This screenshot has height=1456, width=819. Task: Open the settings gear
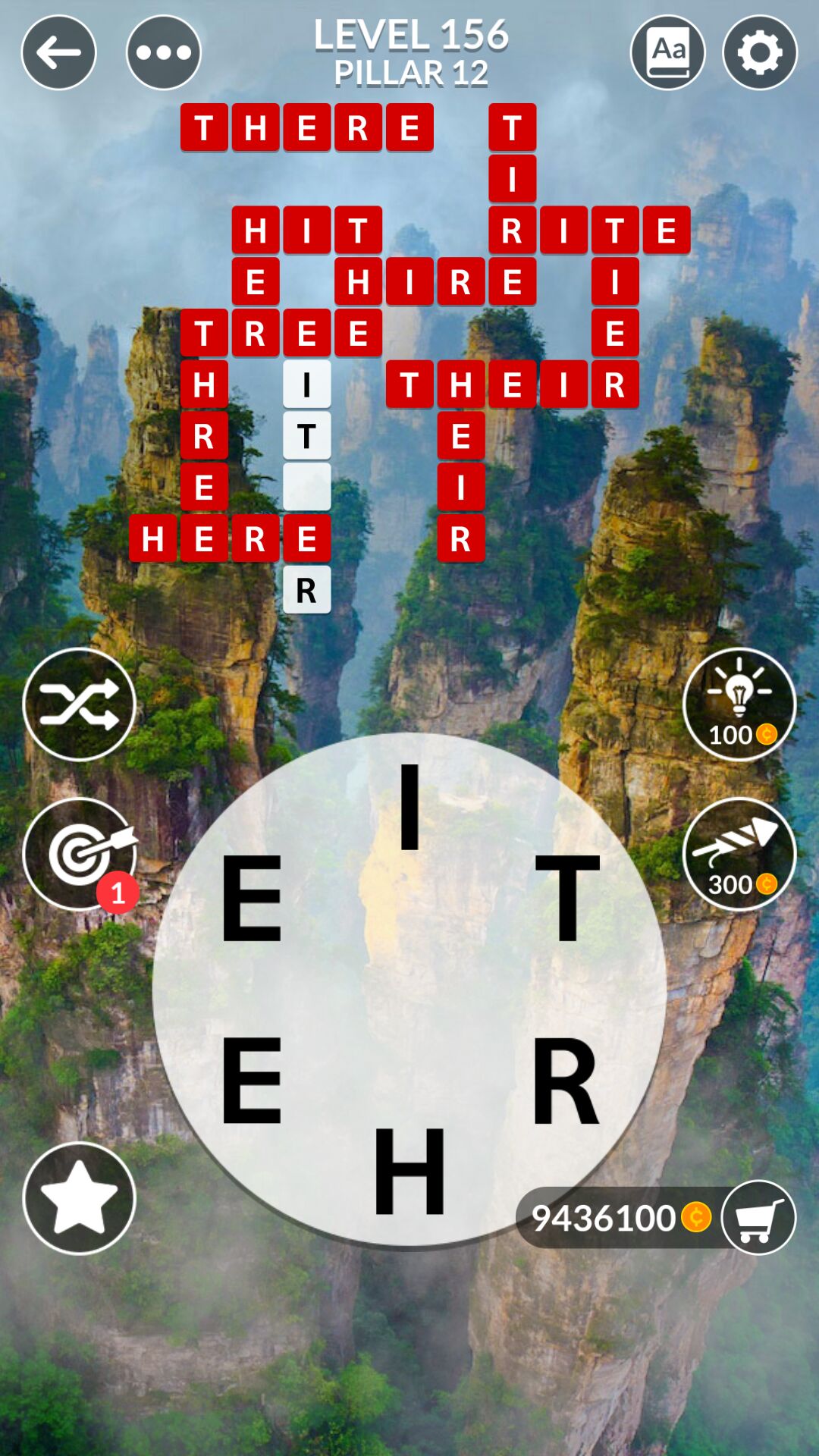[760, 52]
